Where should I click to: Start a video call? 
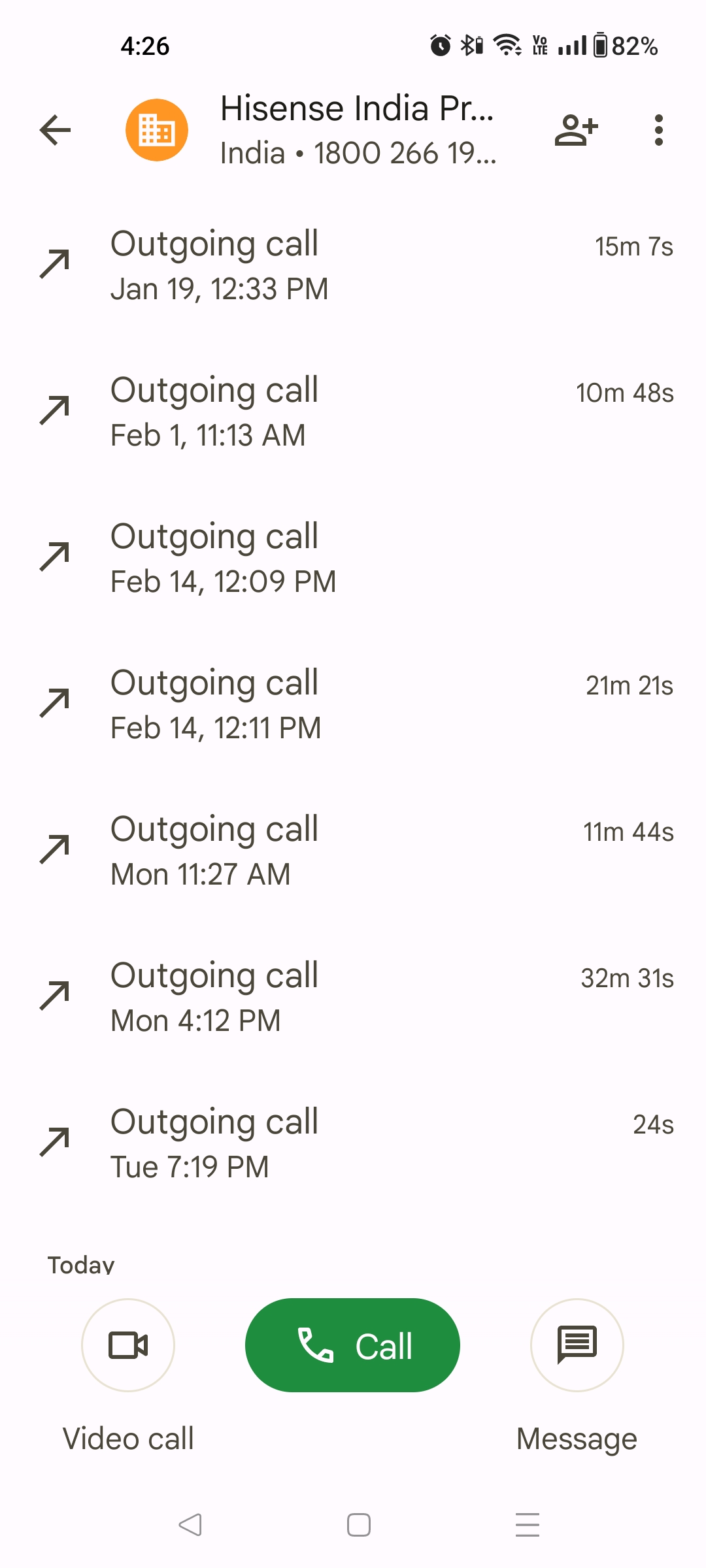128,1345
